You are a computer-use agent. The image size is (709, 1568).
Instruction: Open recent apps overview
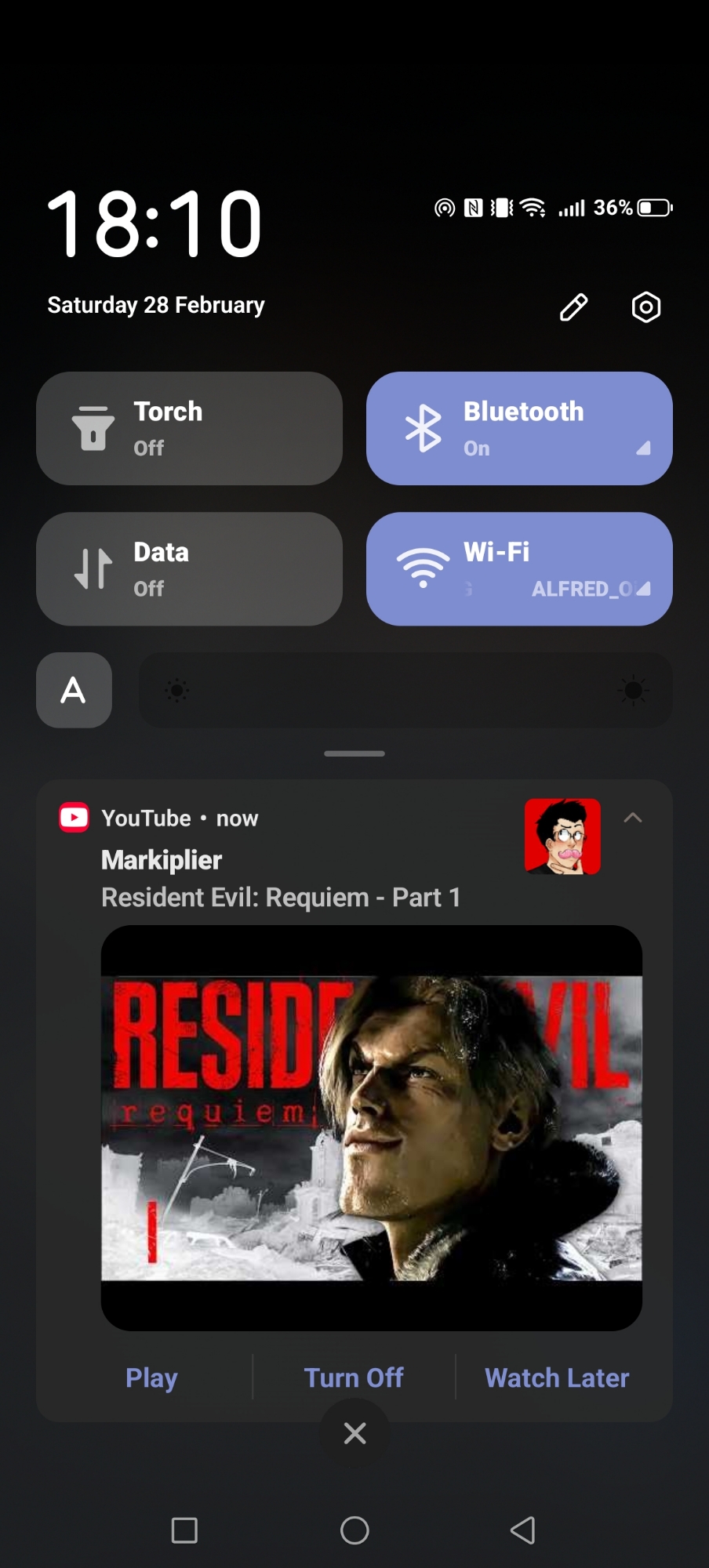click(184, 1530)
